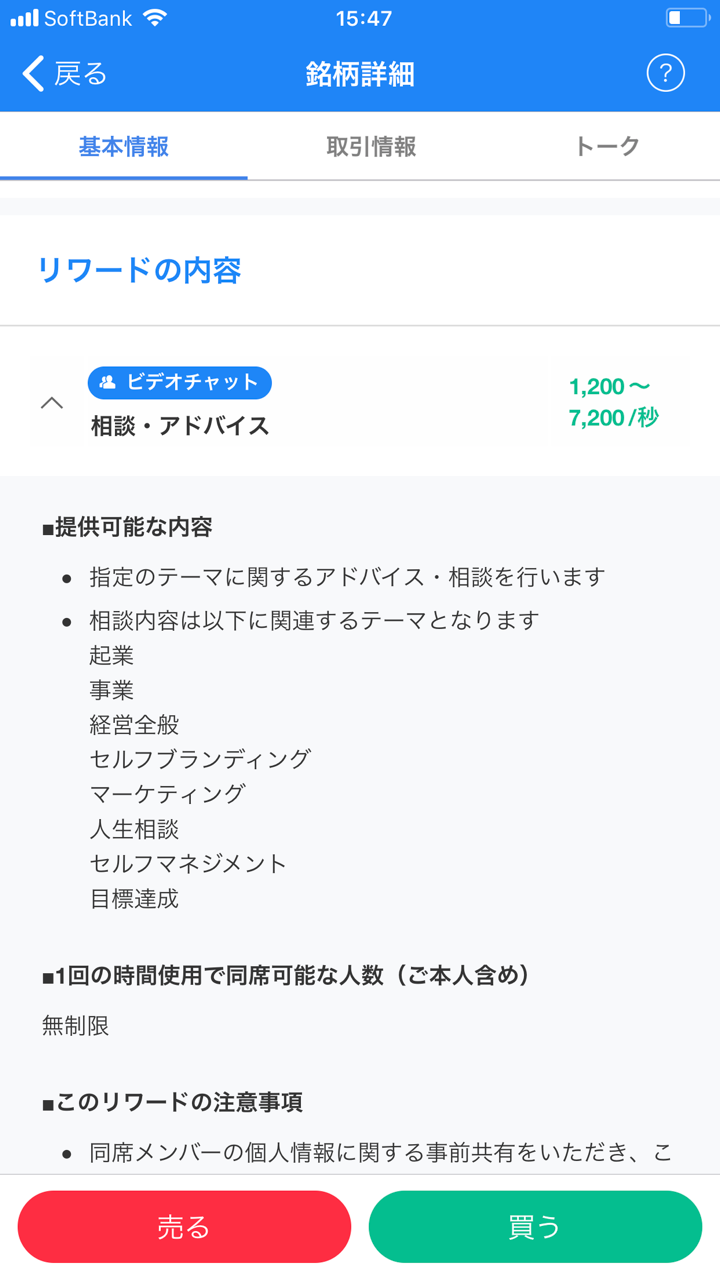Screen dimensions: 720x1280
Task: Tap the green 買う button
Action: coord(535,1227)
